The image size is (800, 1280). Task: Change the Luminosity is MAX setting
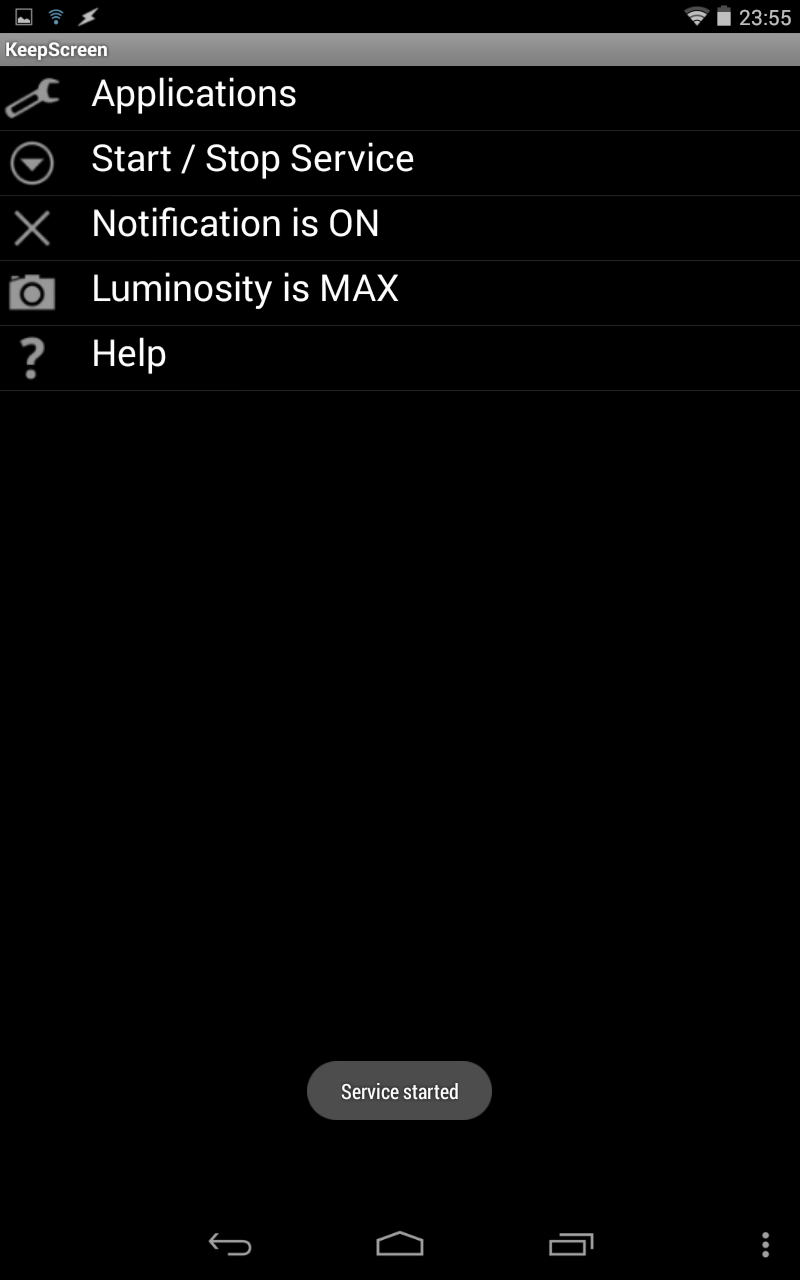pyautogui.click(x=400, y=293)
